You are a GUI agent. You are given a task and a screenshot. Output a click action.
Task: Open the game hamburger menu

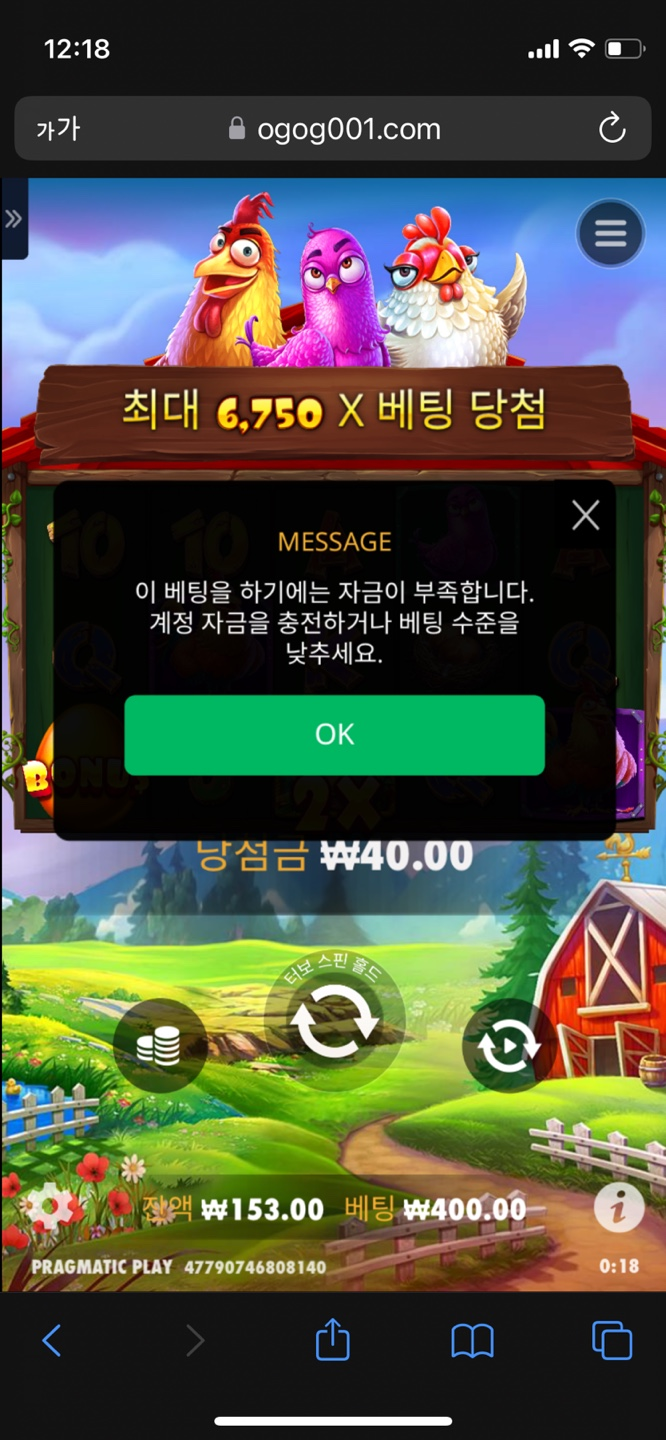pos(610,234)
